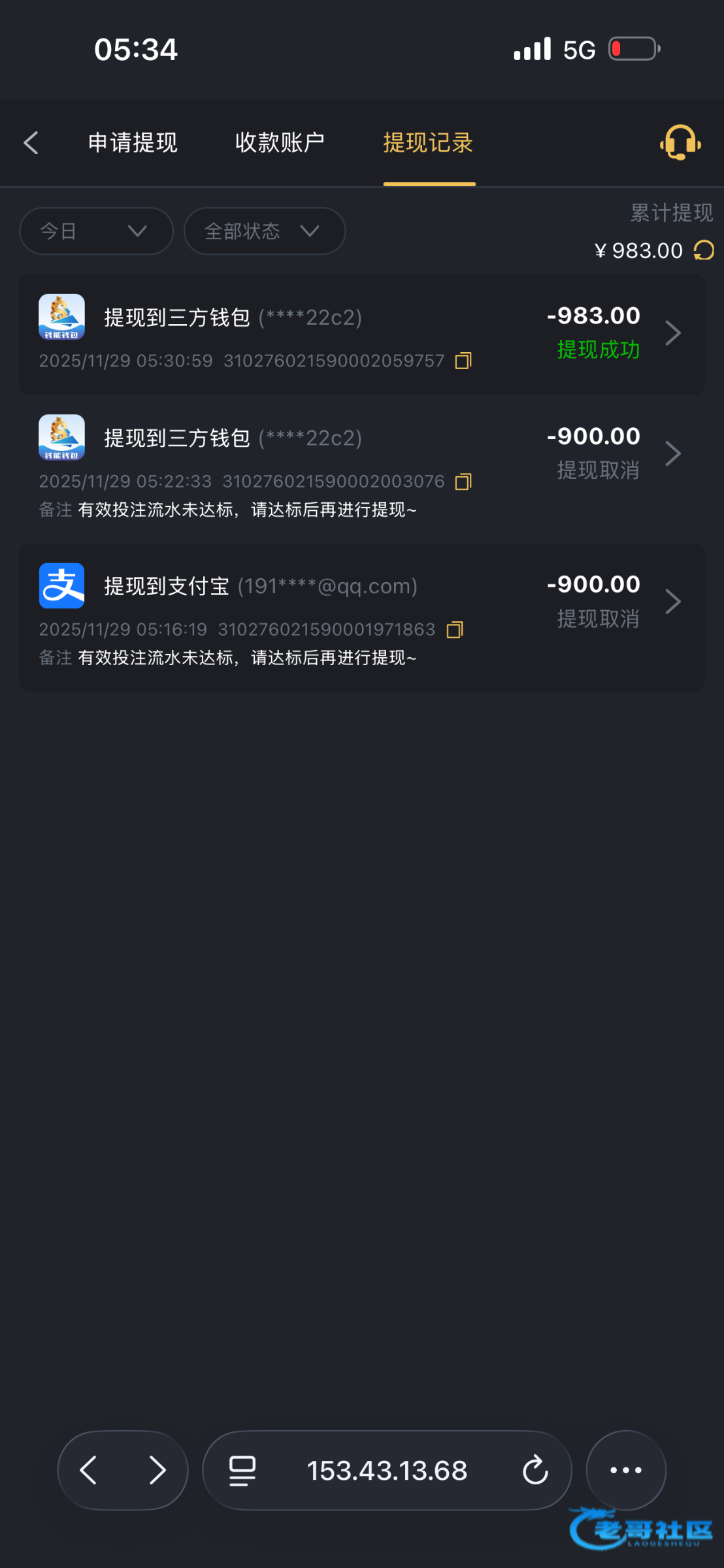The height and width of the screenshot is (1568, 724).
Task: Reload the page in the browser
Action: click(535, 1470)
